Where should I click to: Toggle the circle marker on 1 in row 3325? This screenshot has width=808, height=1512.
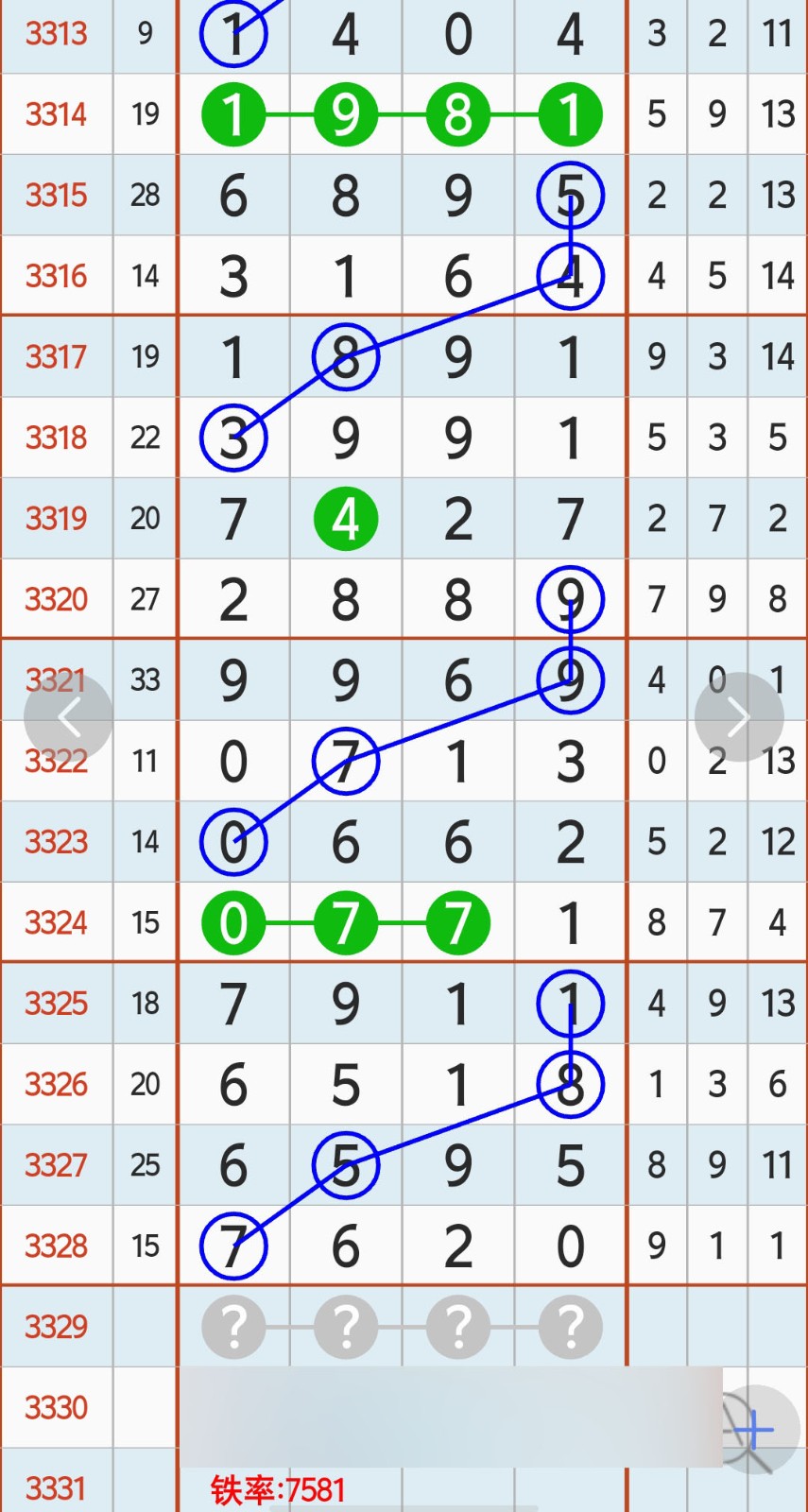[571, 1004]
